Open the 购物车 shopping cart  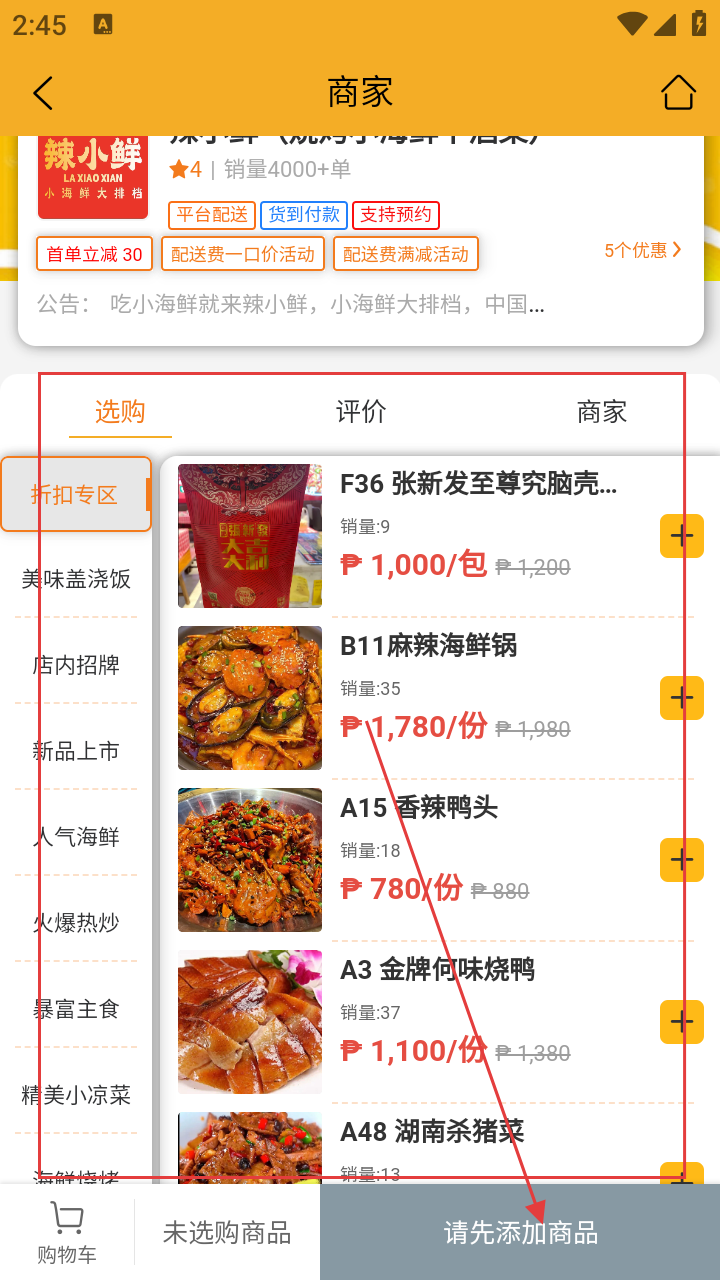67,1233
